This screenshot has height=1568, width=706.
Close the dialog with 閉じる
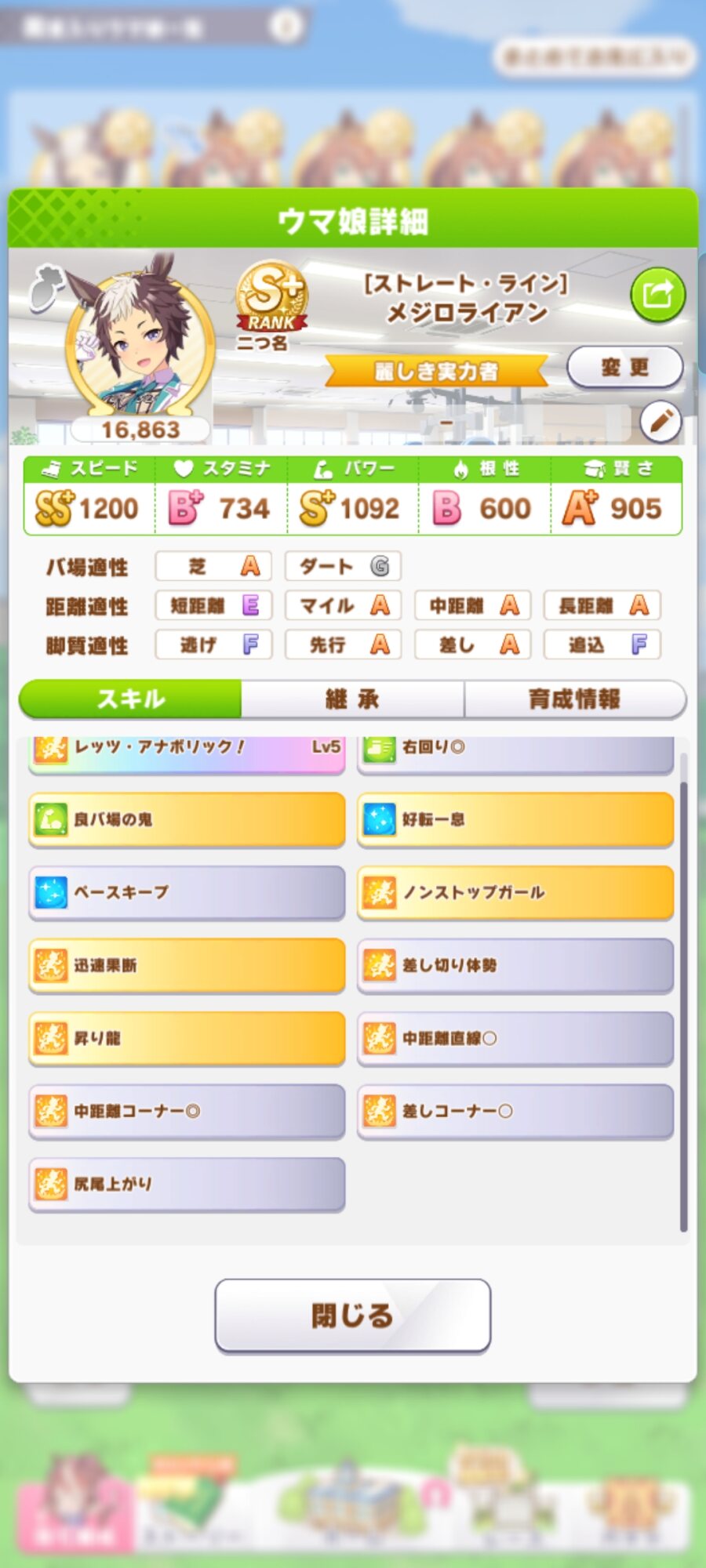click(352, 1316)
